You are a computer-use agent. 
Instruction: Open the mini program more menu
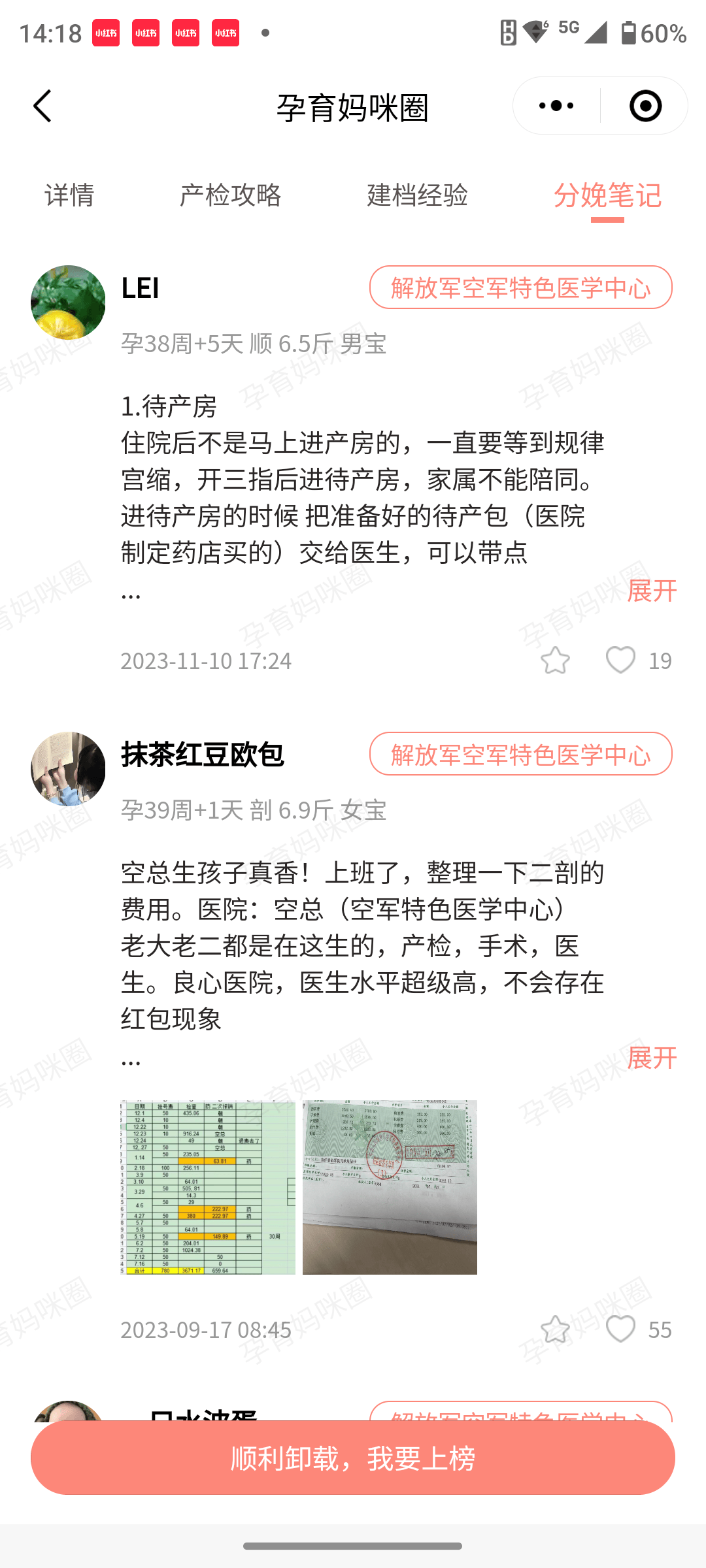pos(556,106)
